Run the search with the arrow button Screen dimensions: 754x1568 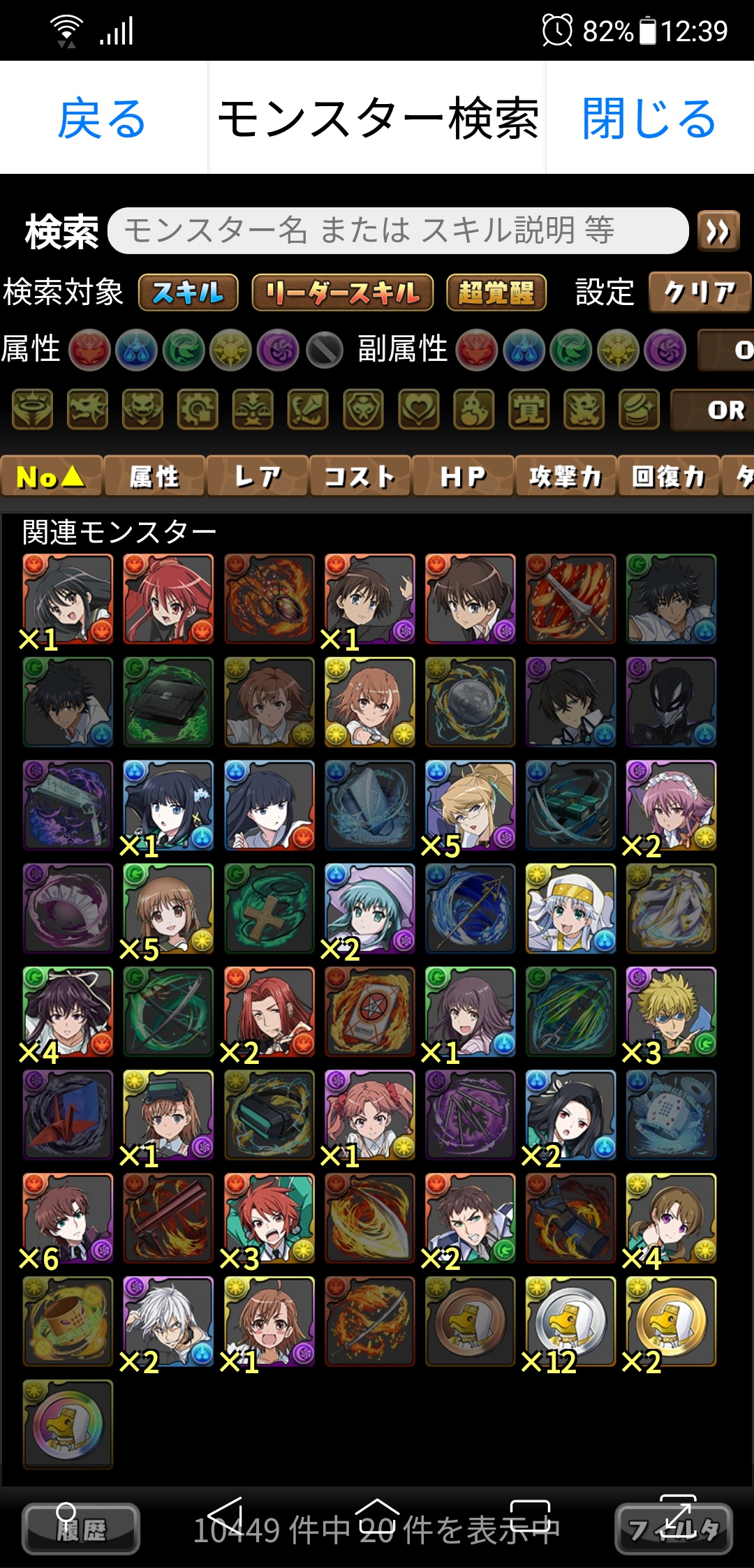(718, 231)
